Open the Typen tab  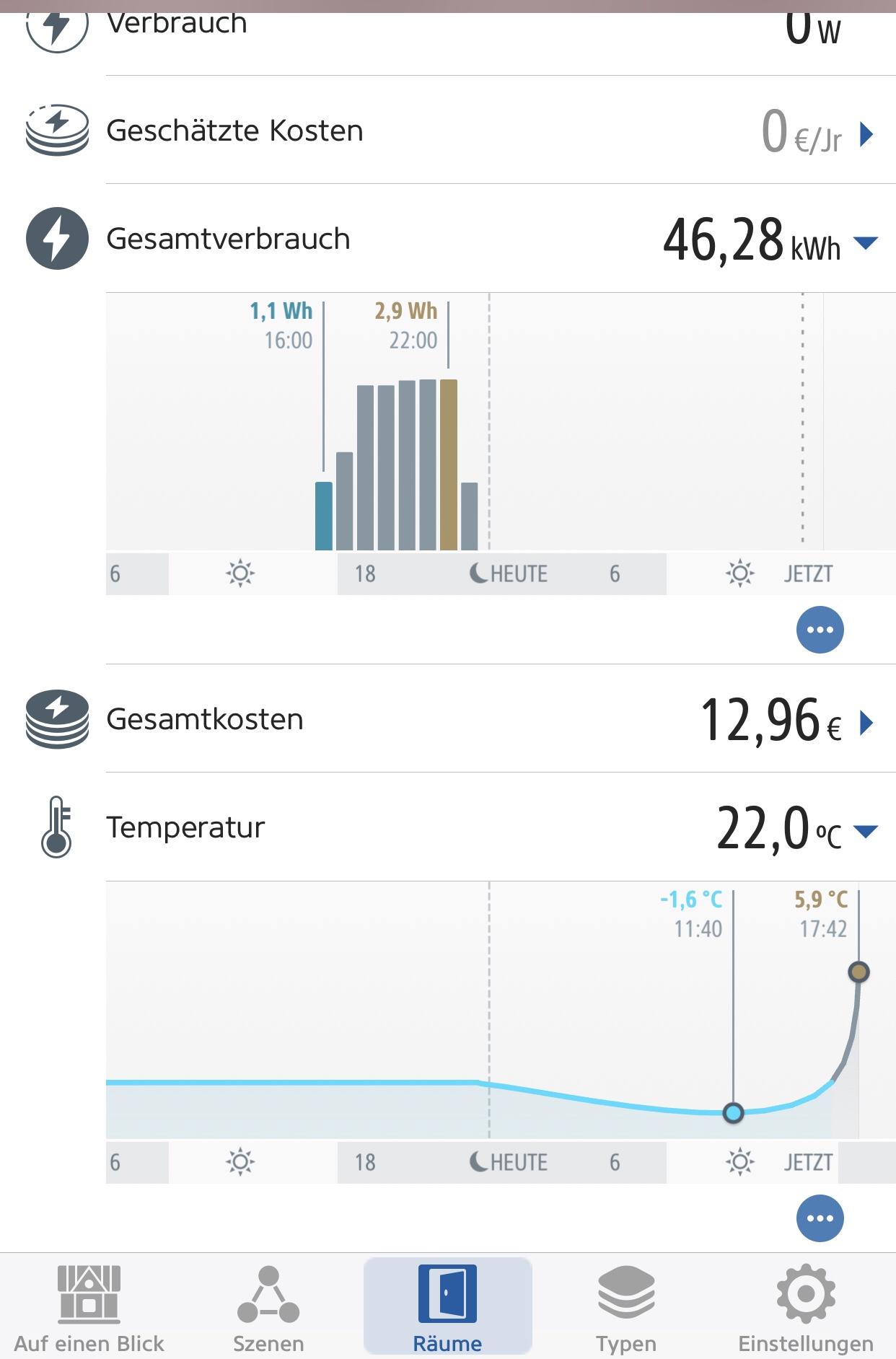click(626, 1308)
